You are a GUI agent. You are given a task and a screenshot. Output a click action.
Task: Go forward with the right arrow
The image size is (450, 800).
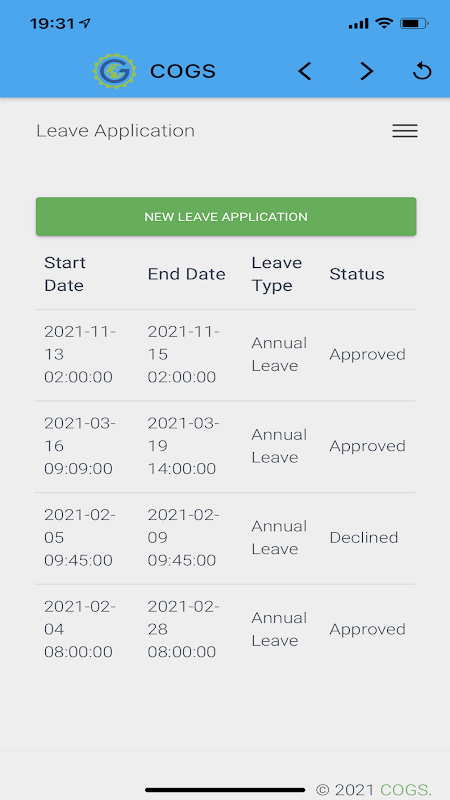coord(366,71)
